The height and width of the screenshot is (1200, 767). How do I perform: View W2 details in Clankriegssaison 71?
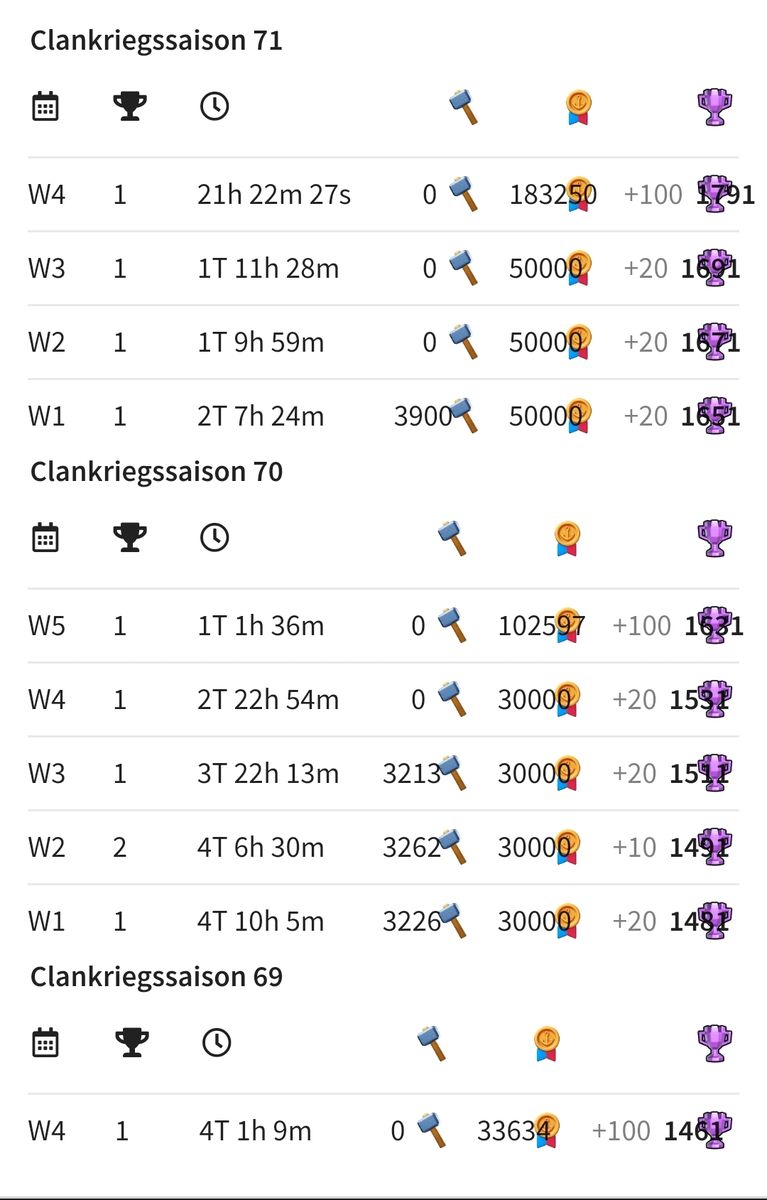tap(383, 342)
